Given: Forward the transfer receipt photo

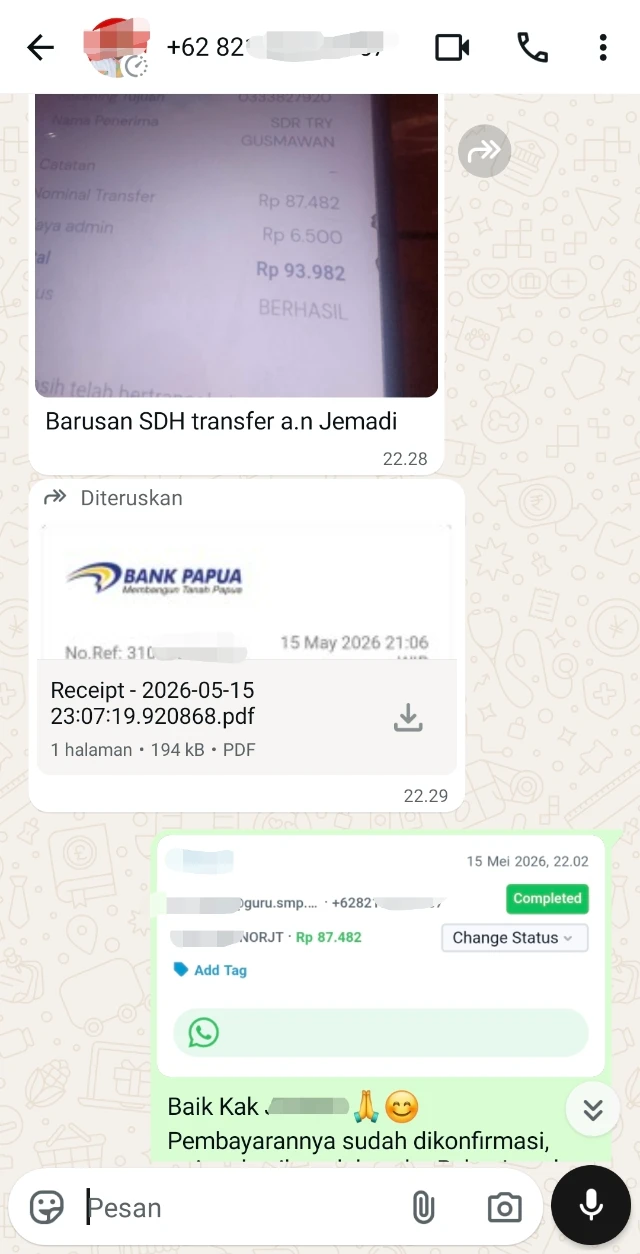Looking at the screenshot, I should coord(485,150).
